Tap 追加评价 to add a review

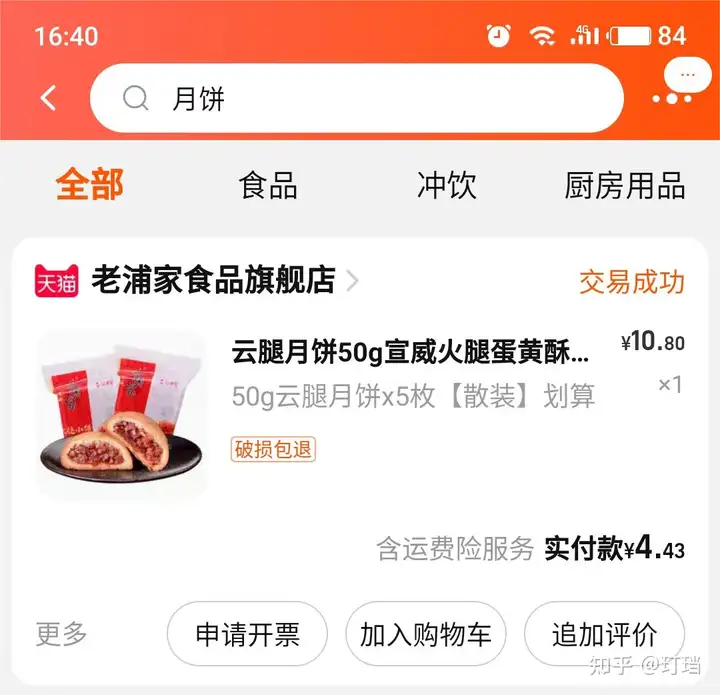tap(604, 634)
